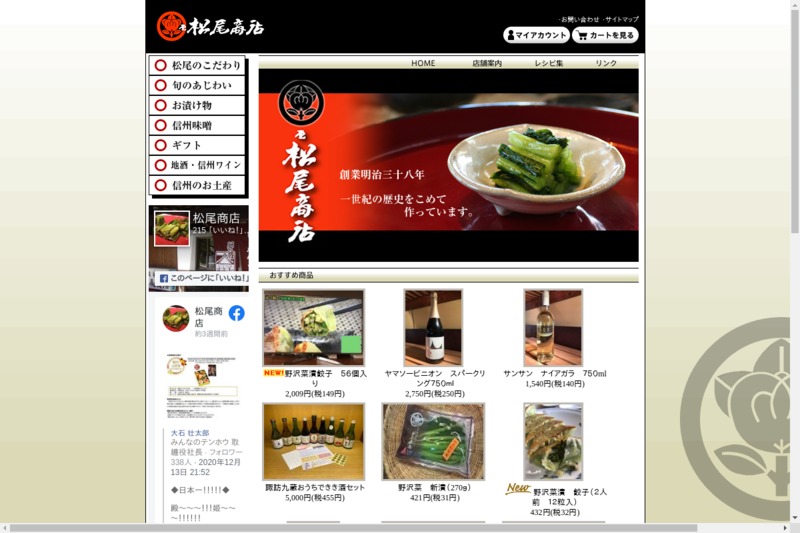Open 諏訪九蔵おうちでさき酒セット product
The width and height of the screenshot is (800, 533).
pos(314,442)
